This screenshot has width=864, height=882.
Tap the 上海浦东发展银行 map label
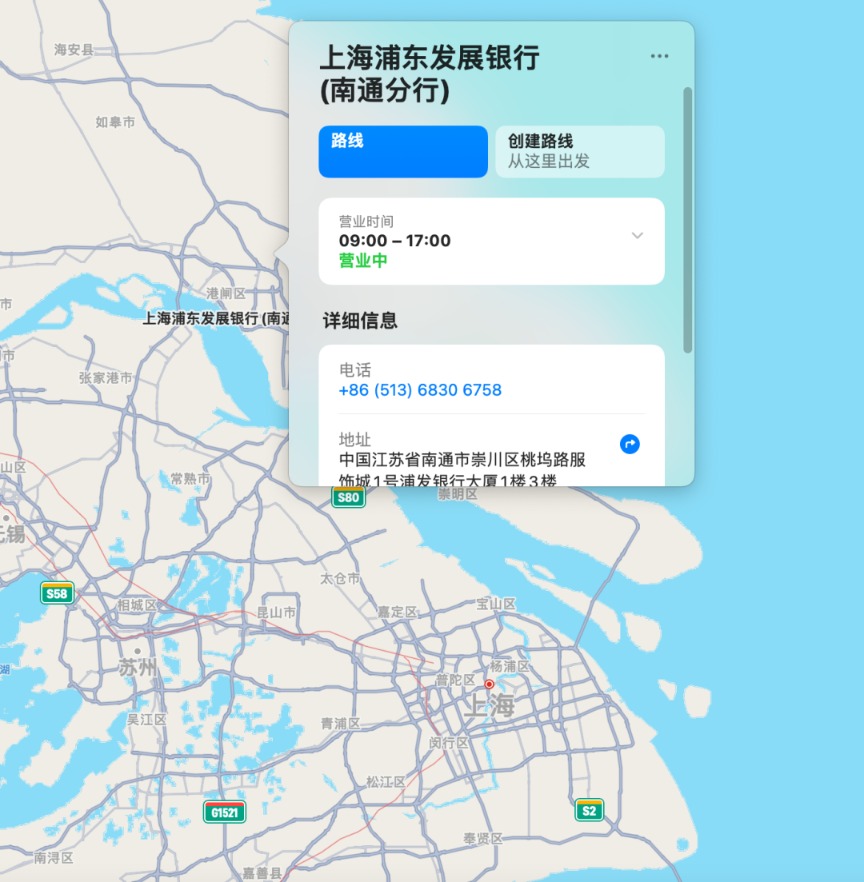[x=214, y=319]
